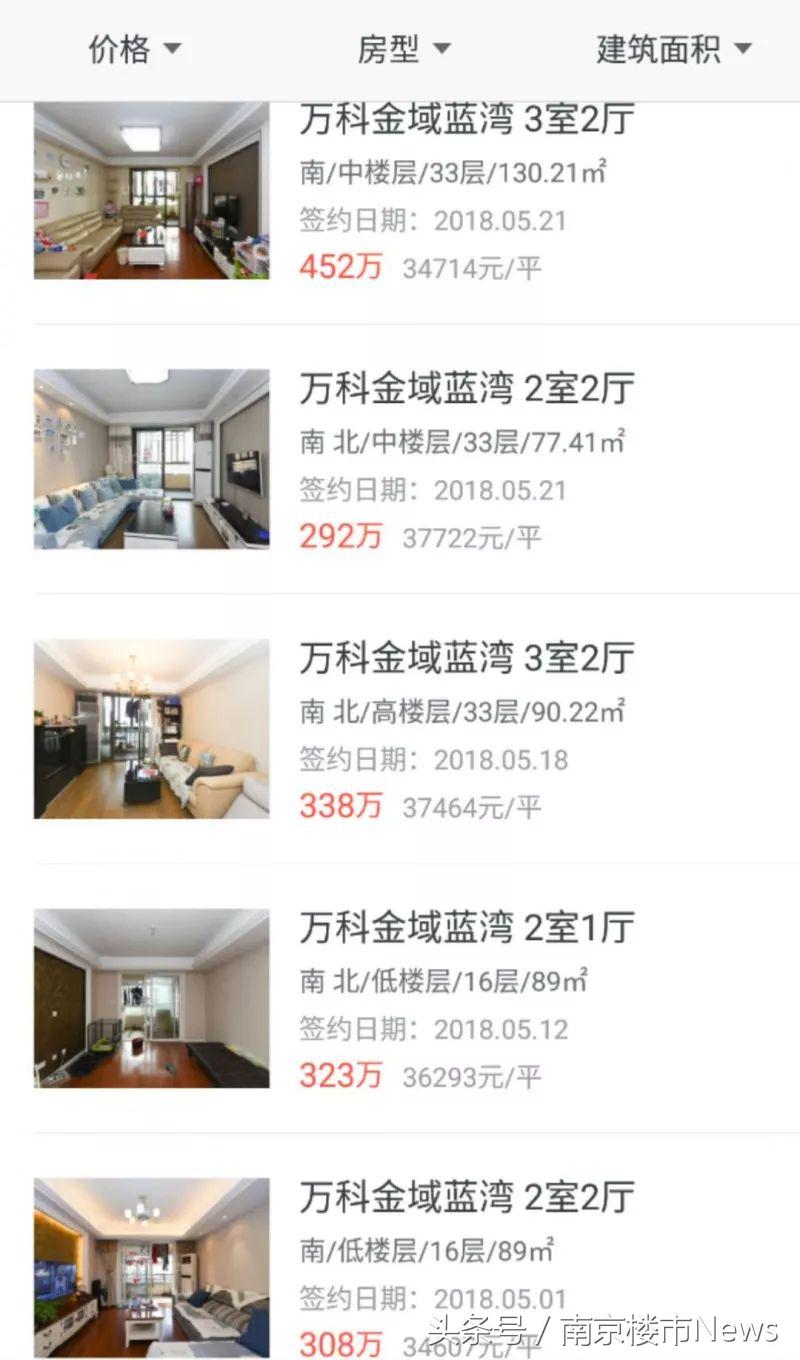Click unit price 34714元/平
This screenshot has width=800, height=1360.
(472, 267)
